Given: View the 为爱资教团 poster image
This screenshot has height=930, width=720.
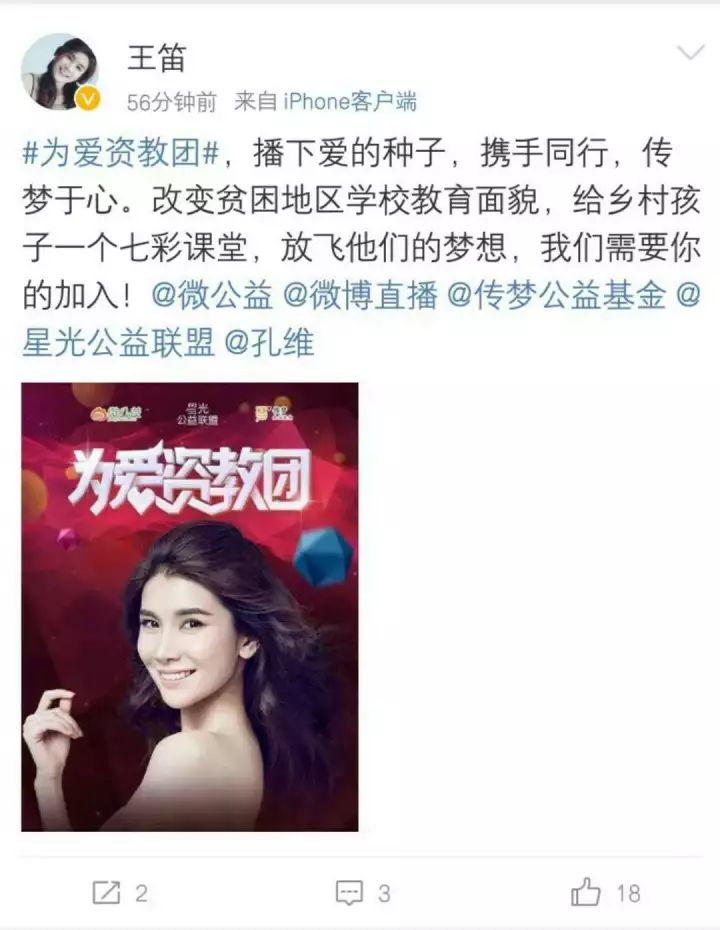Looking at the screenshot, I should click(x=190, y=607).
